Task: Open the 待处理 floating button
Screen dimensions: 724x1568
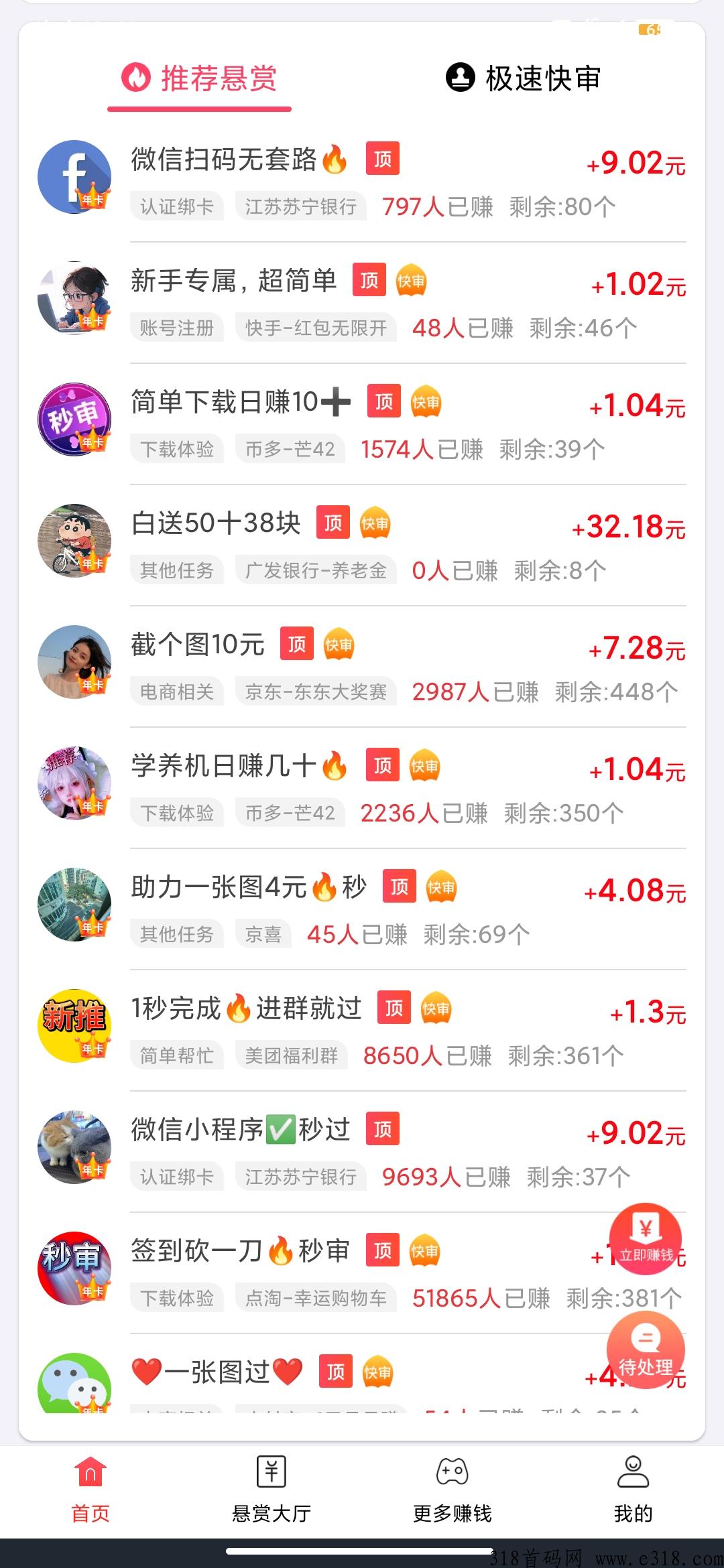Action: (646, 1350)
